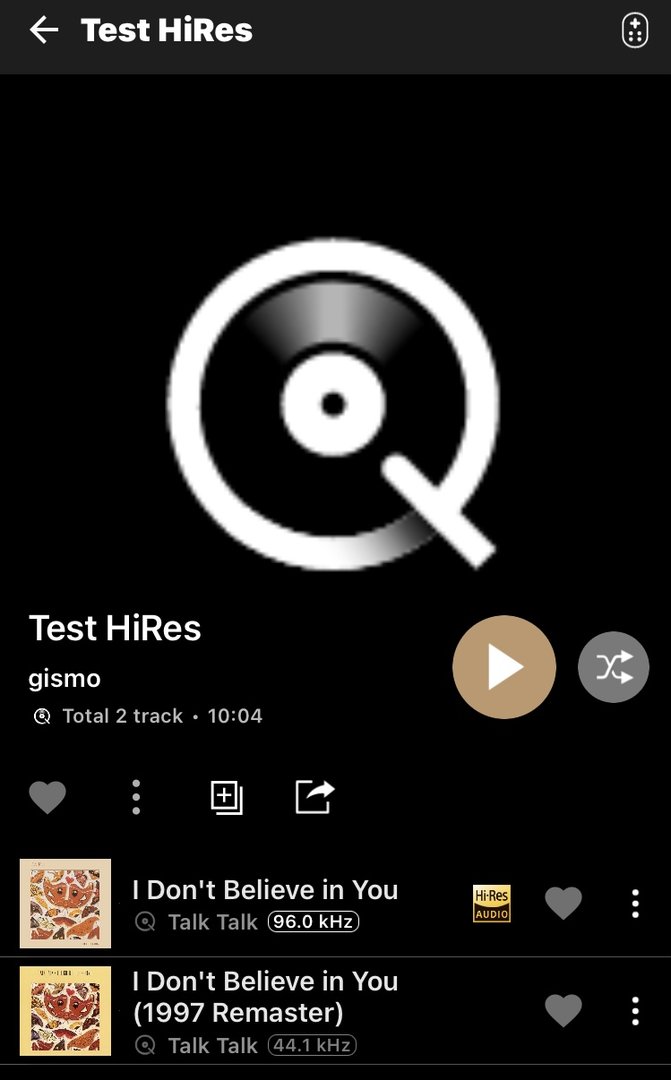This screenshot has width=671, height=1080.
Task: Shuffle the playlist tracks
Action: (x=613, y=667)
